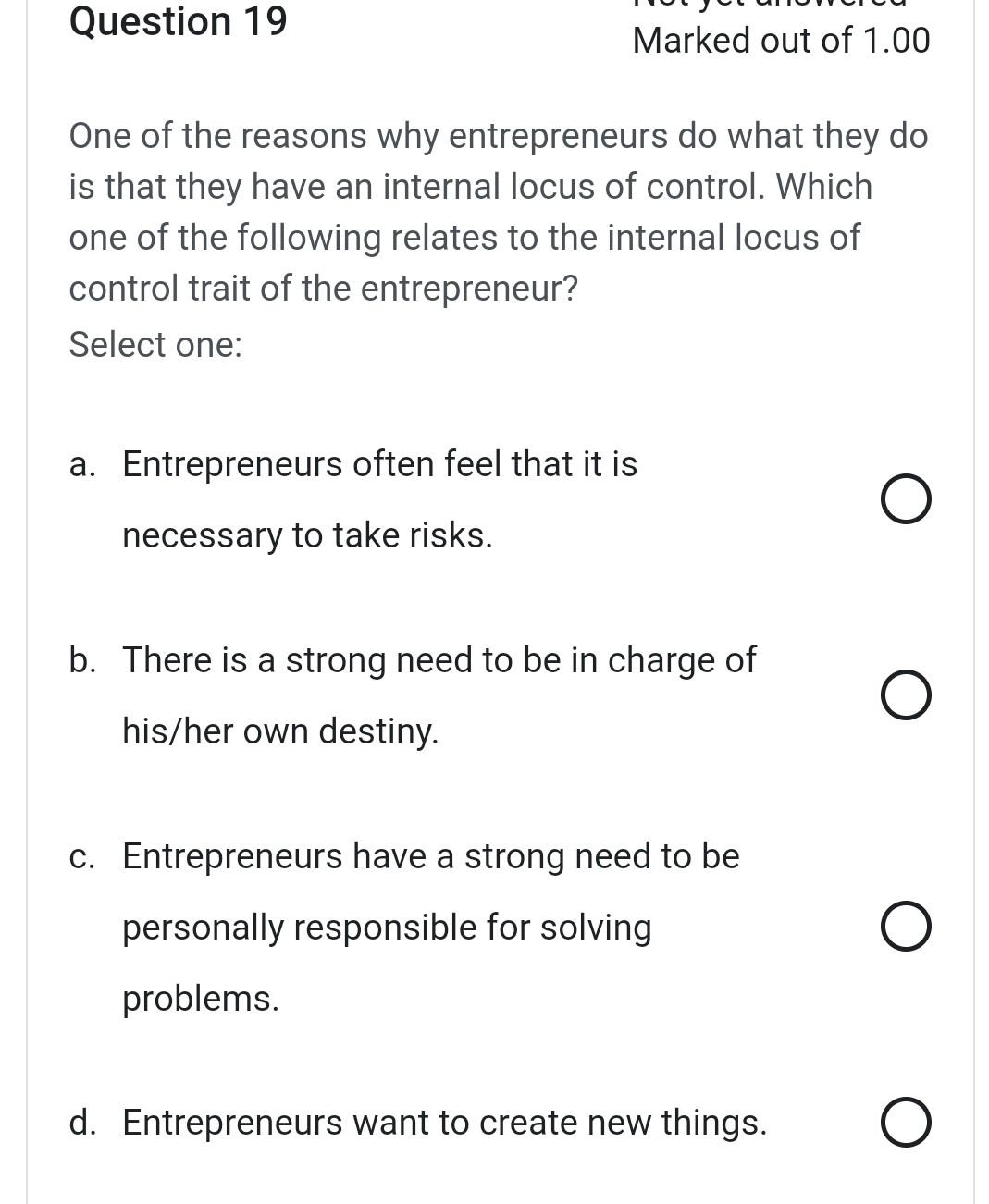The width and height of the screenshot is (989, 1204).
Task: Pick option c about solving problems
Action: [906, 927]
